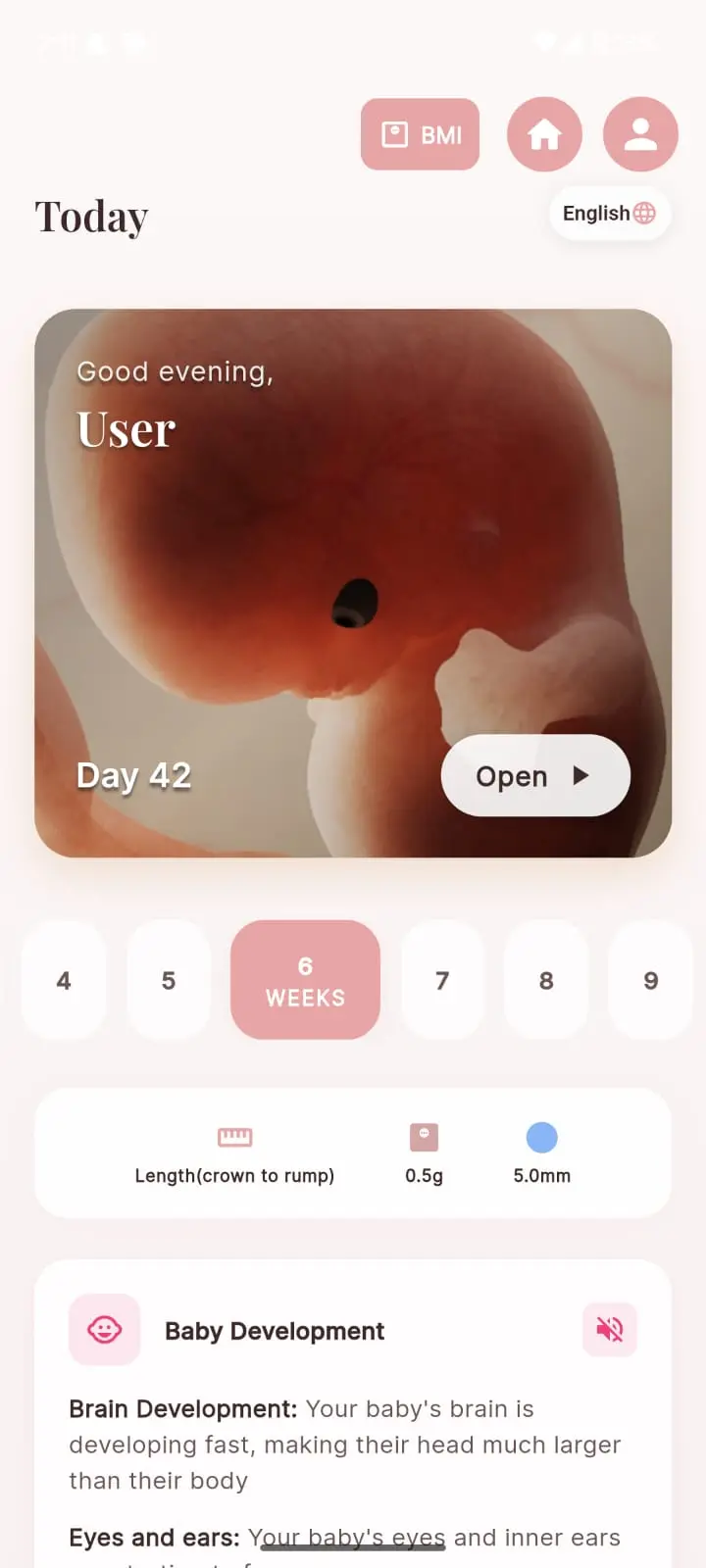Select the 6 Weeks chip

[x=305, y=980]
